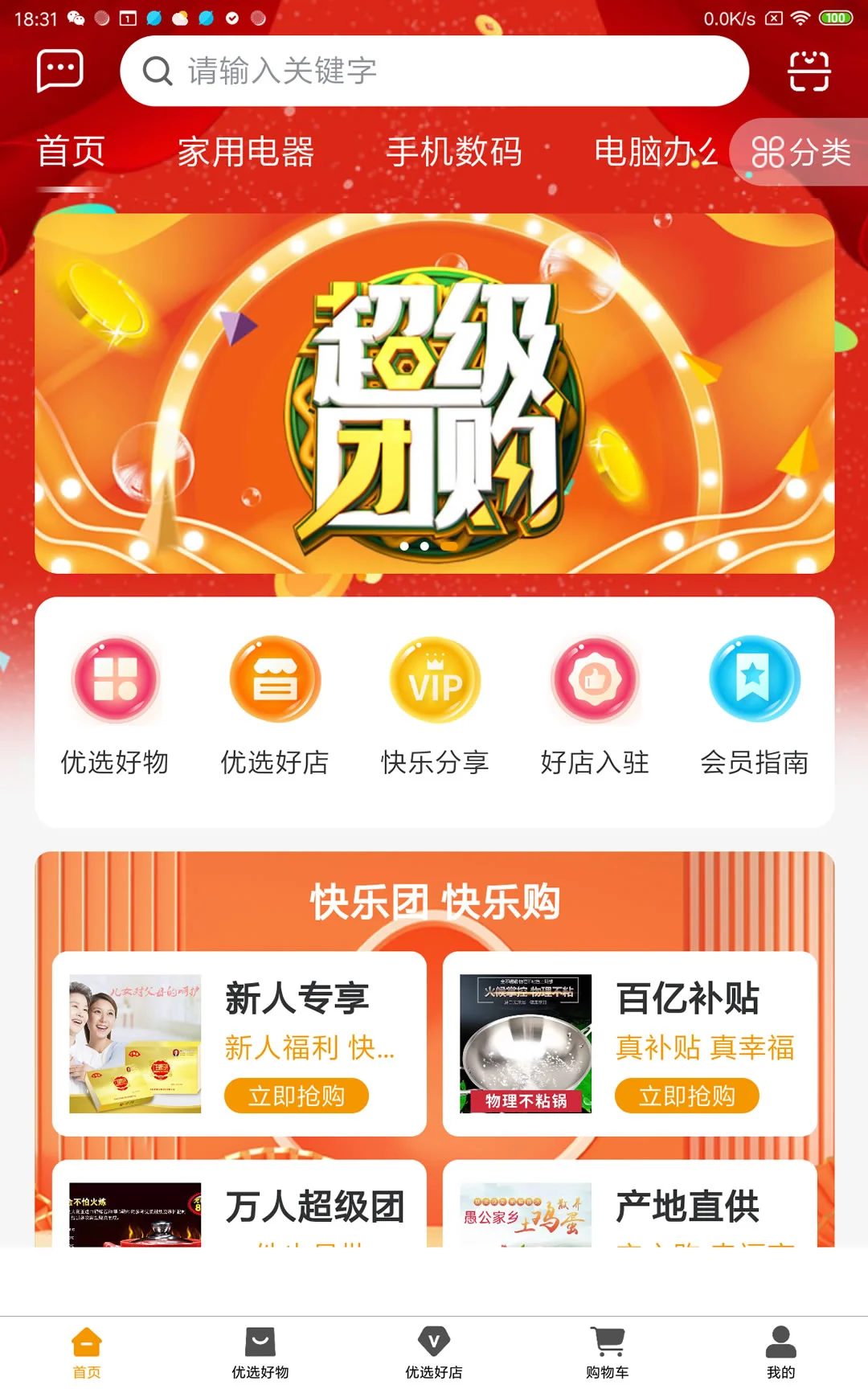Open the barcode scanner icon

[x=810, y=71]
